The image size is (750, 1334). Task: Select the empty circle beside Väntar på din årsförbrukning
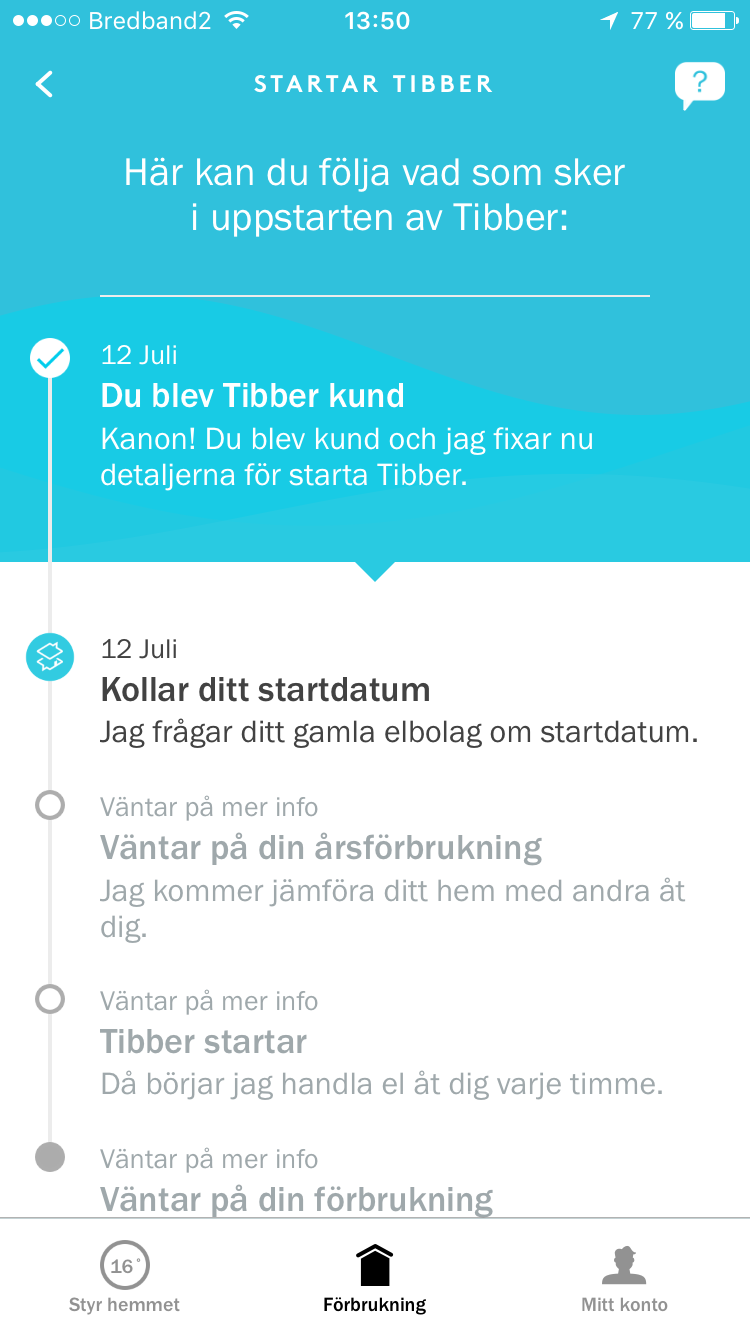(50, 805)
